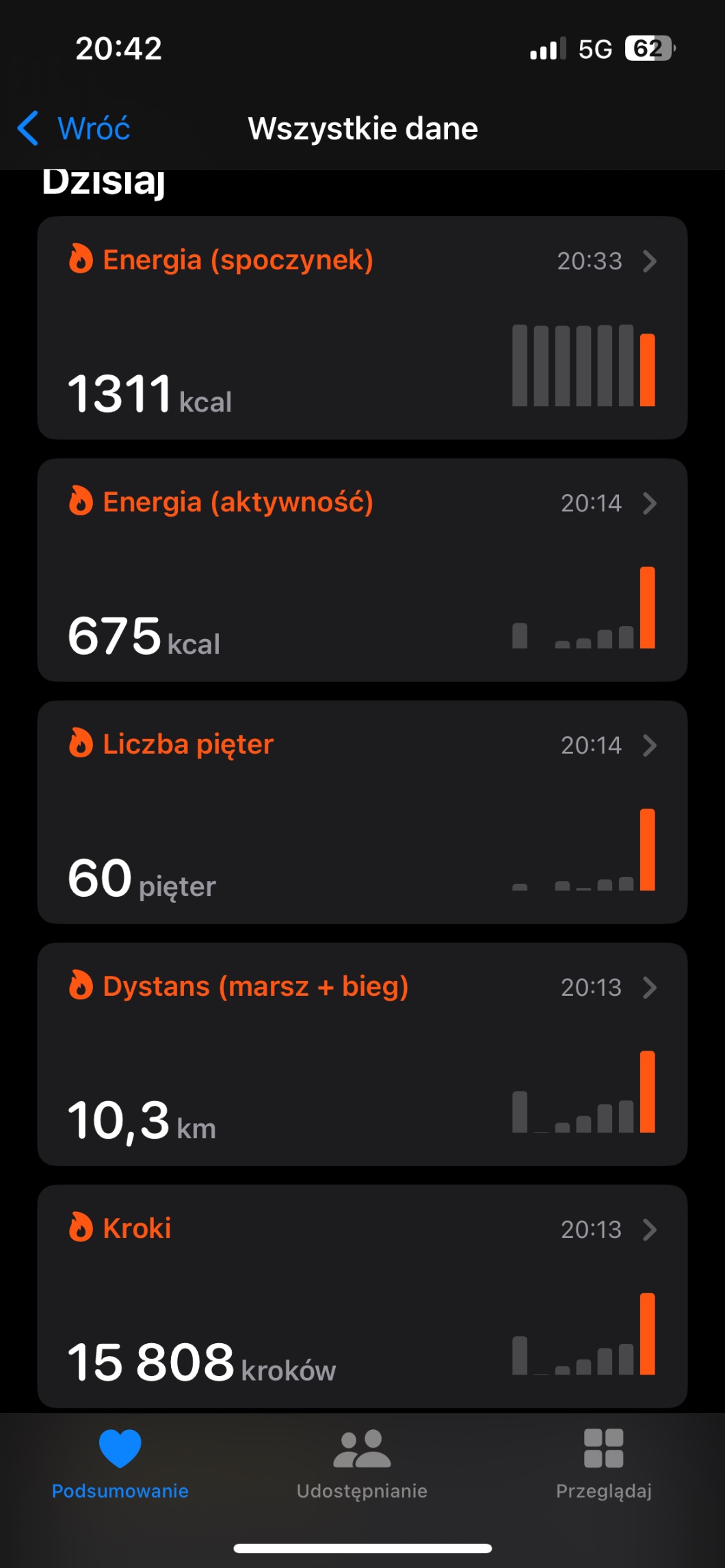Switch to the Podsumowanie tab
Screen dimensions: 725x1568
(x=120, y=1463)
